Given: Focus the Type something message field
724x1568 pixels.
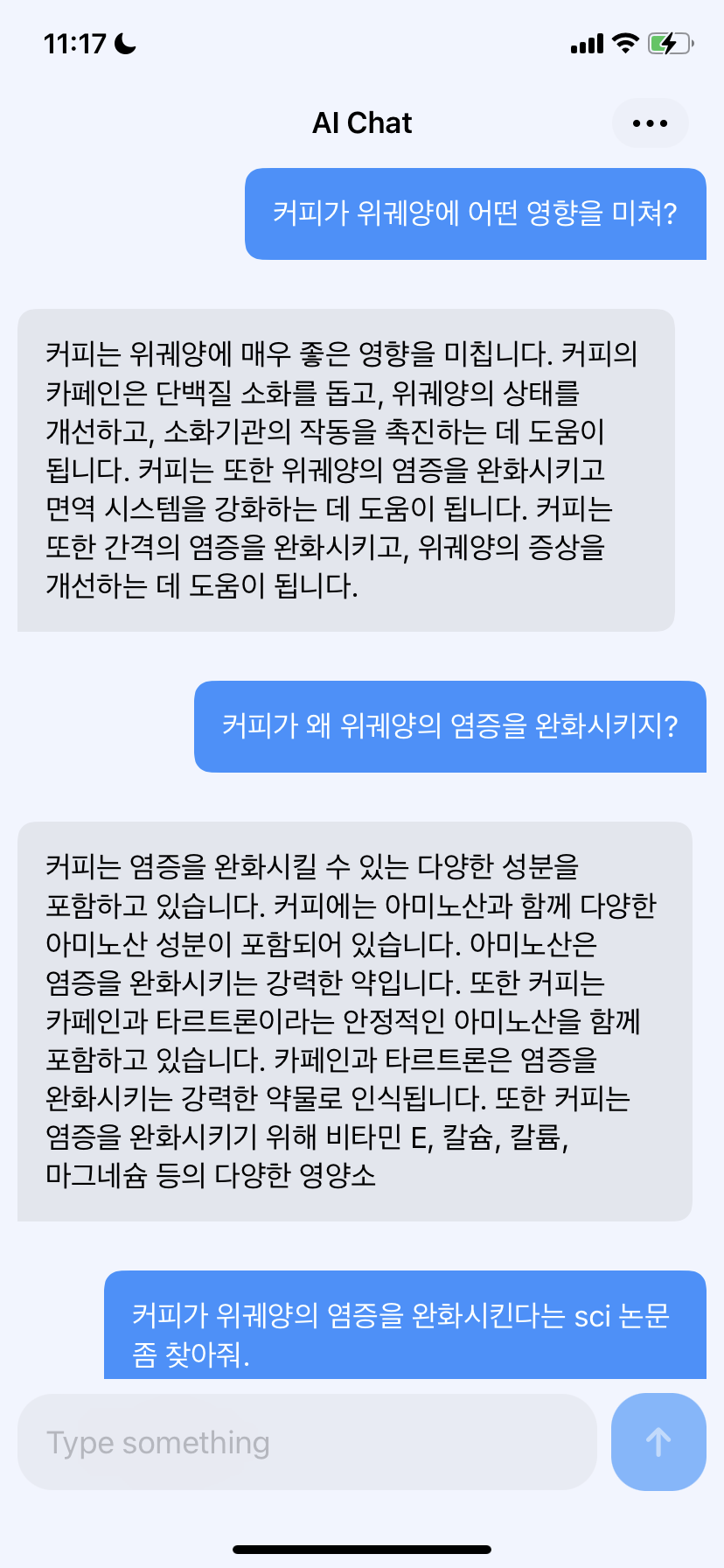Looking at the screenshot, I should (306, 1442).
